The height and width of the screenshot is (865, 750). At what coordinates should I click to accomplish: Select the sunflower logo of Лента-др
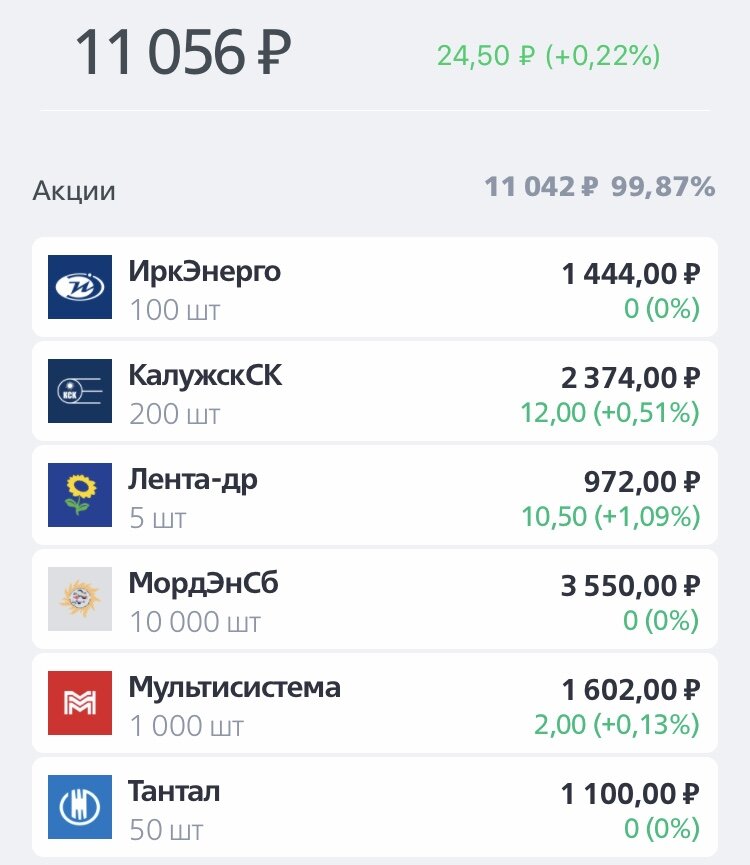[x=79, y=494]
